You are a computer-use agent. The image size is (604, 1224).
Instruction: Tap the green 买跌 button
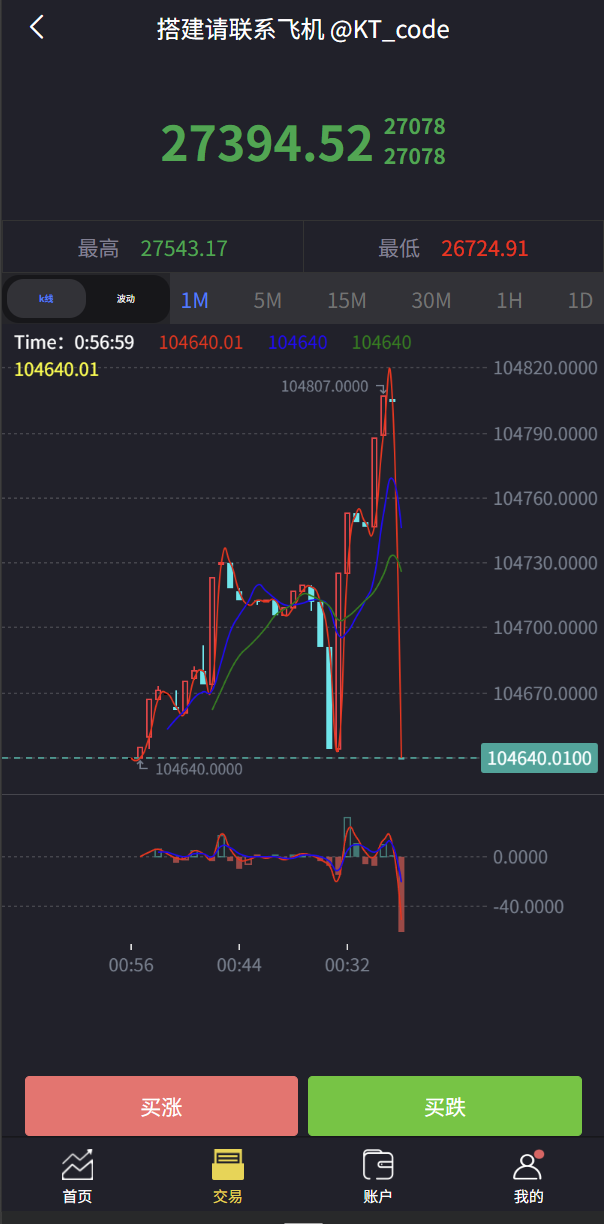445,1106
